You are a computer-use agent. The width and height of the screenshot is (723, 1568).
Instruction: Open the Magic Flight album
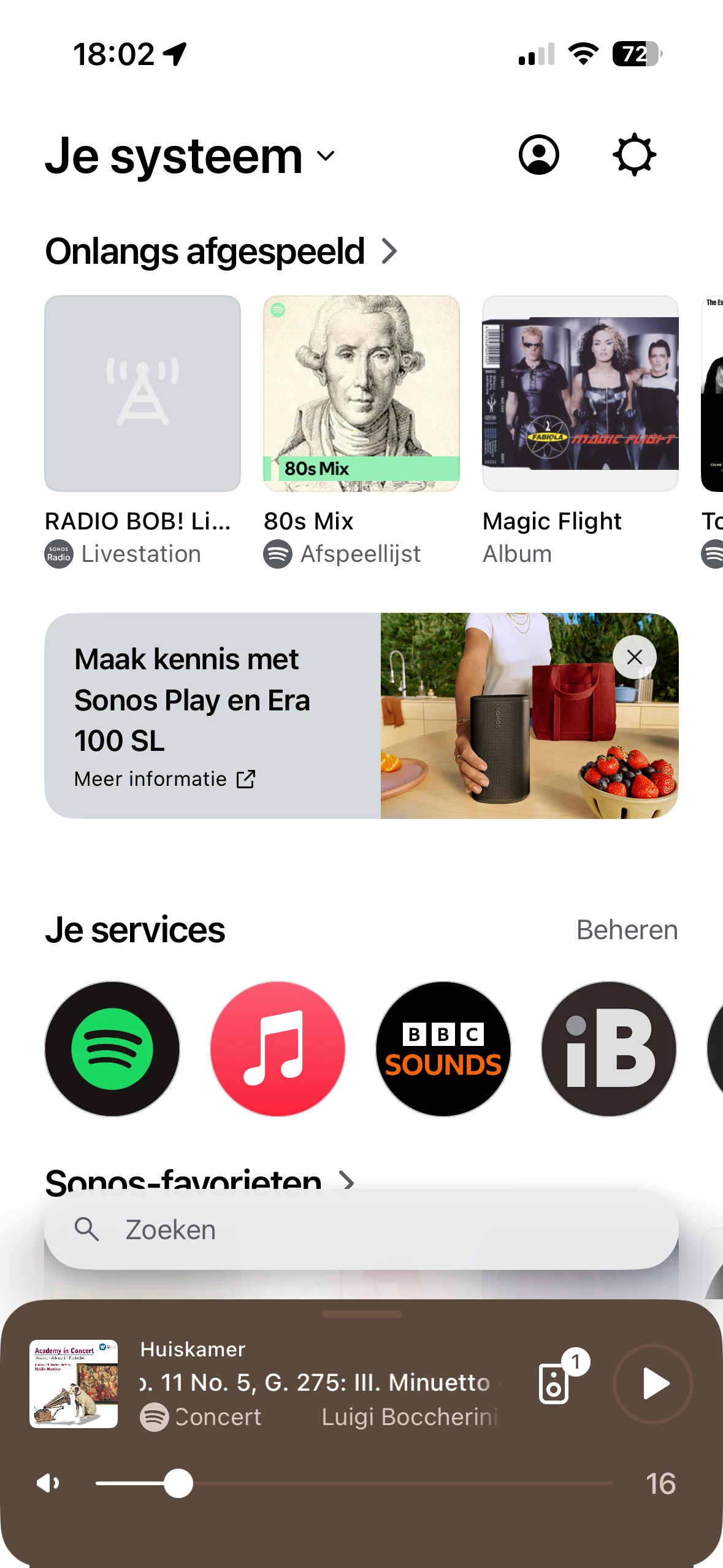[x=580, y=394]
